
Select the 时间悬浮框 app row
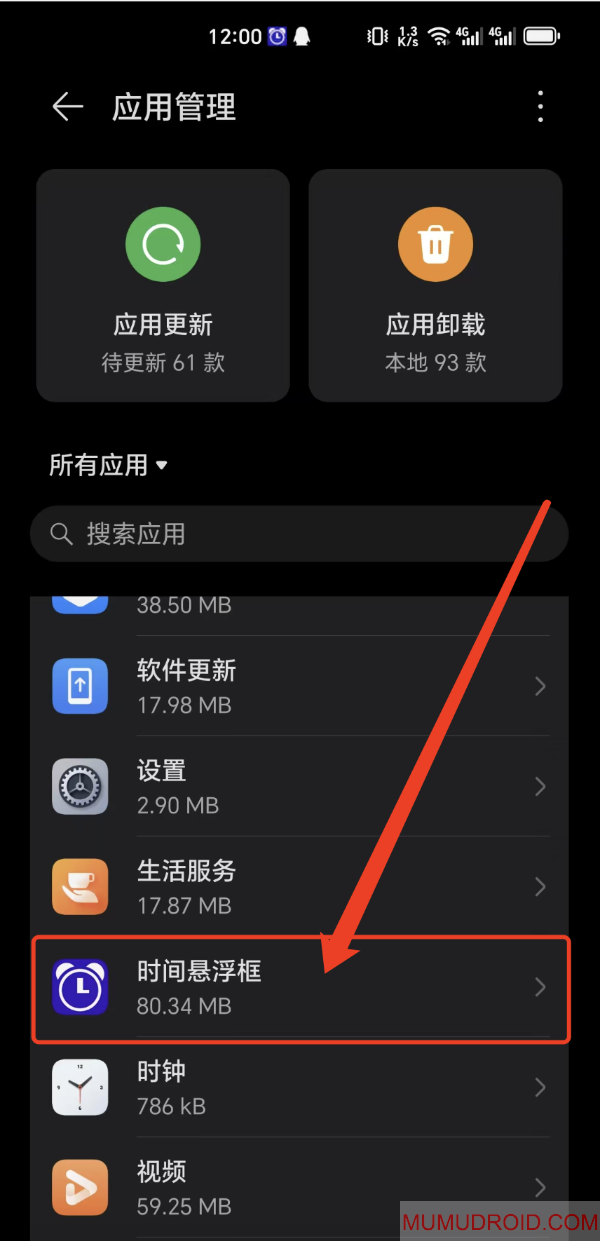point(299,987)
